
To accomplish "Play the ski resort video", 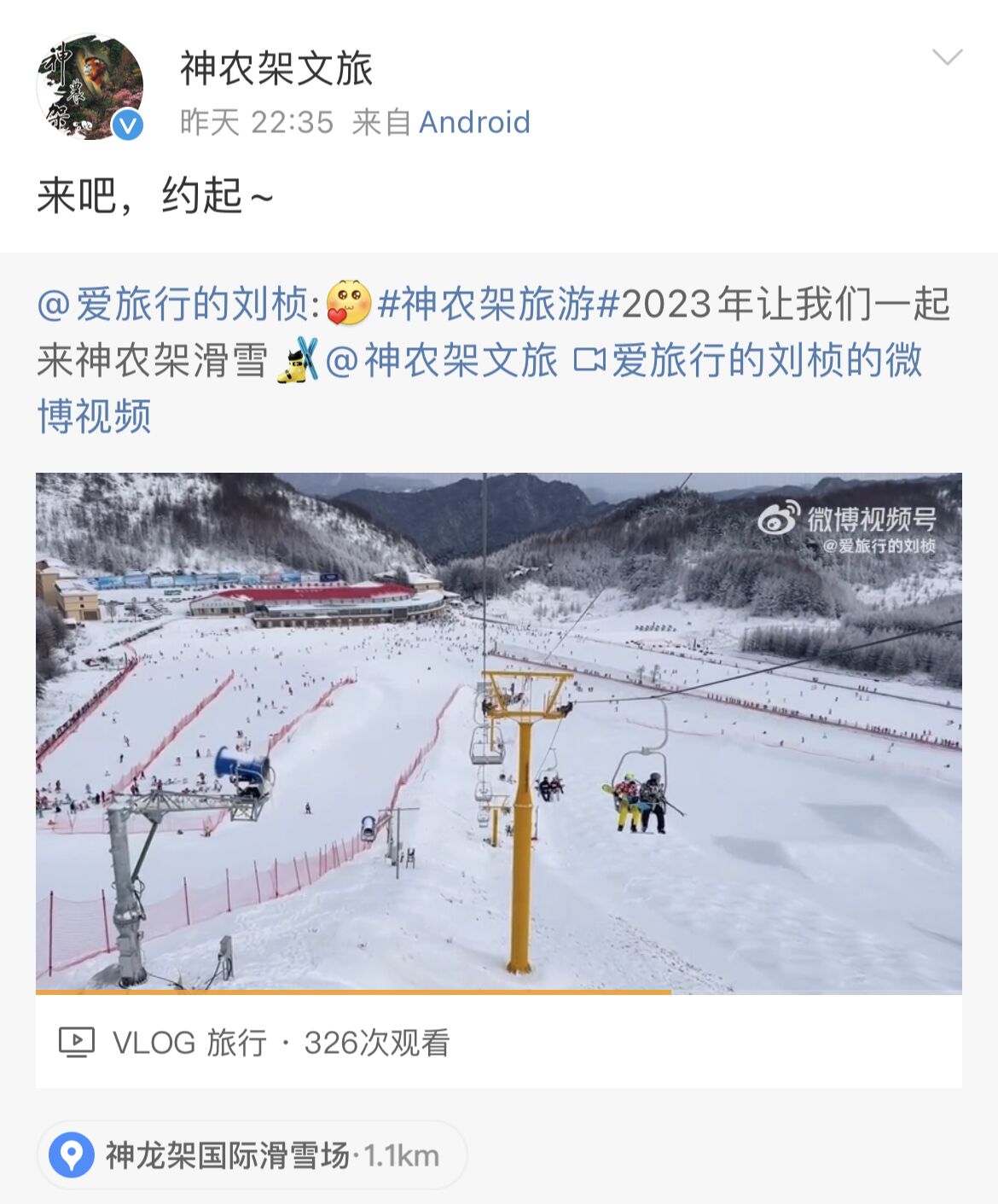I will point(499,734).
